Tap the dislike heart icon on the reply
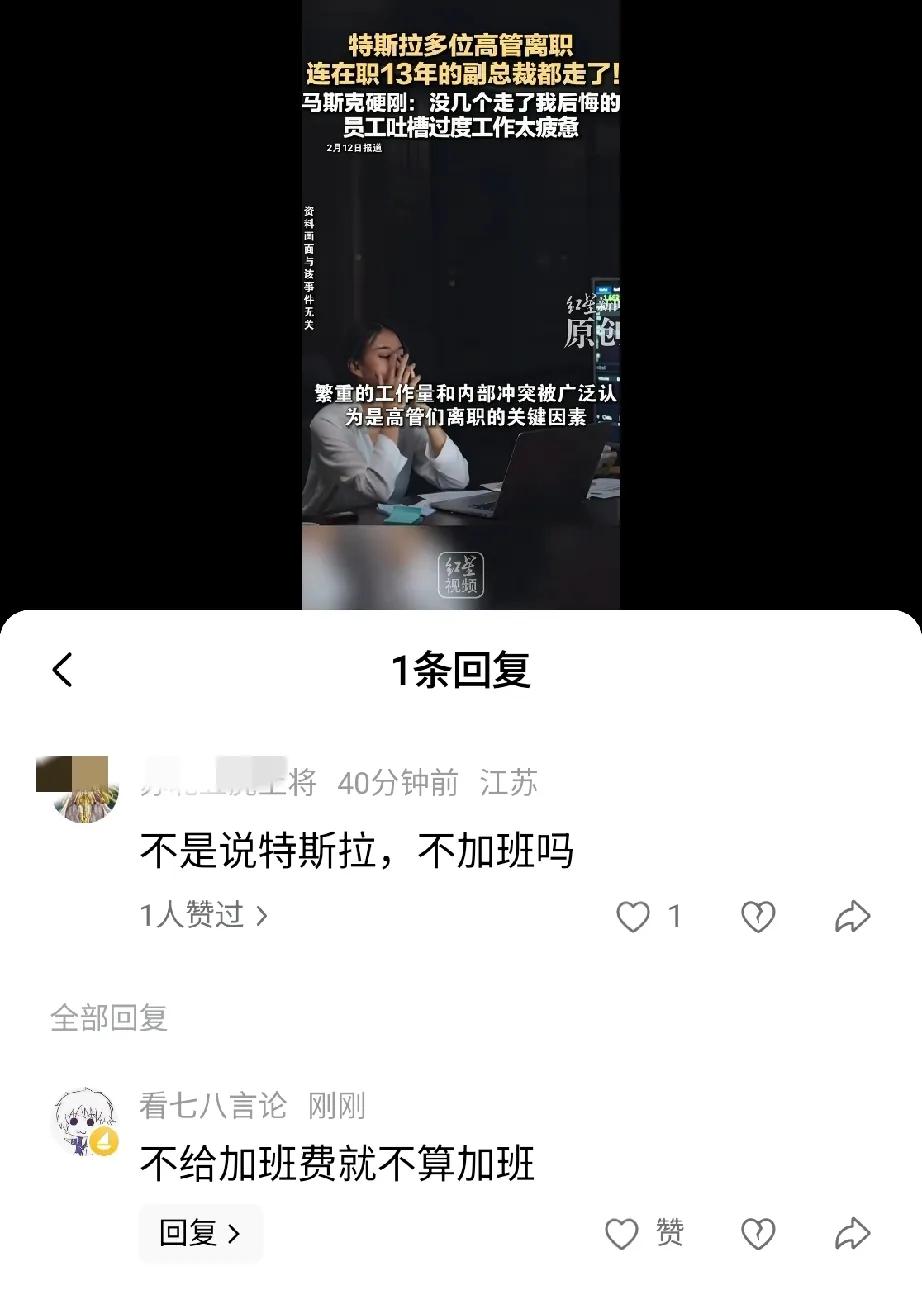This screenshot has width=922, height=1297. click(758, 1235)
